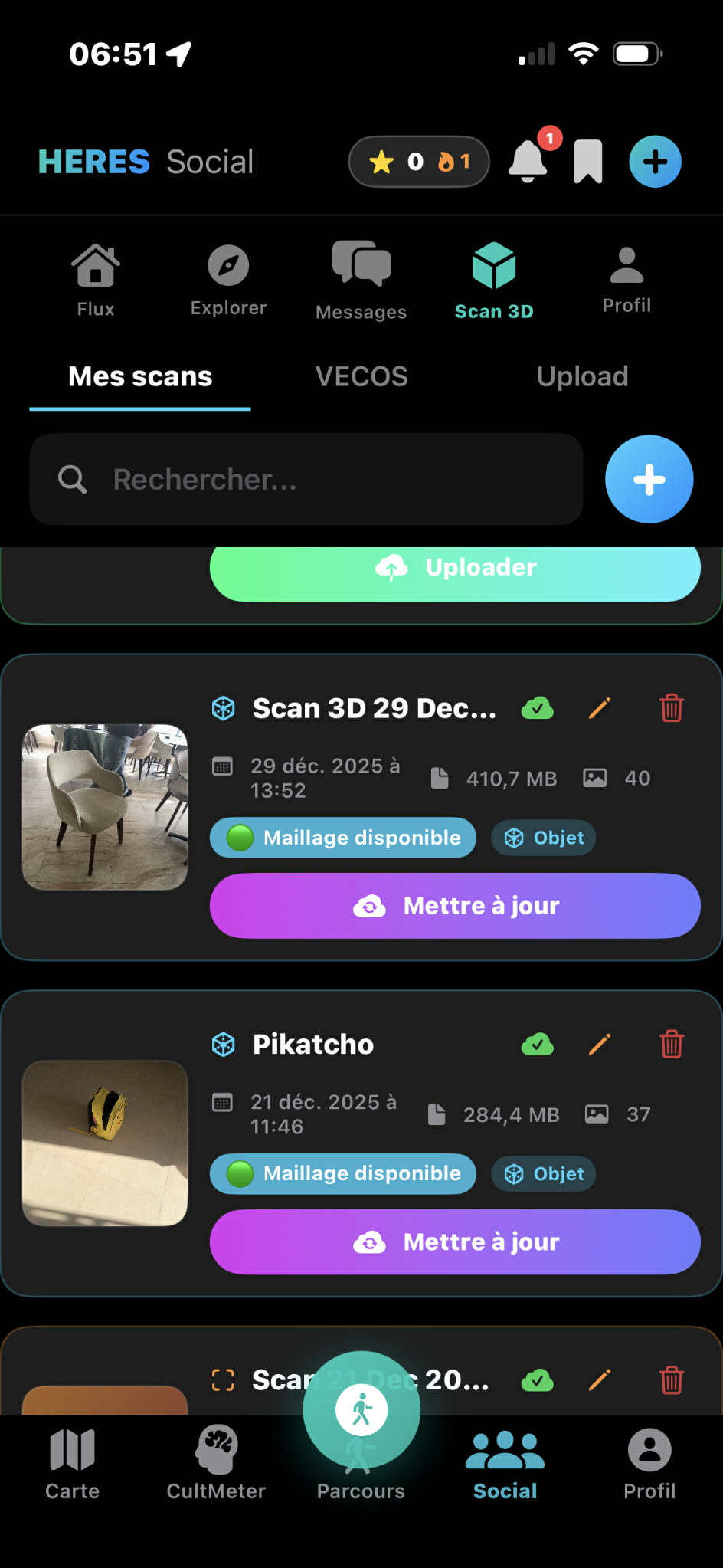Tap the Rechercher search field
The image size is (723, 1568).
pos(306,479)
